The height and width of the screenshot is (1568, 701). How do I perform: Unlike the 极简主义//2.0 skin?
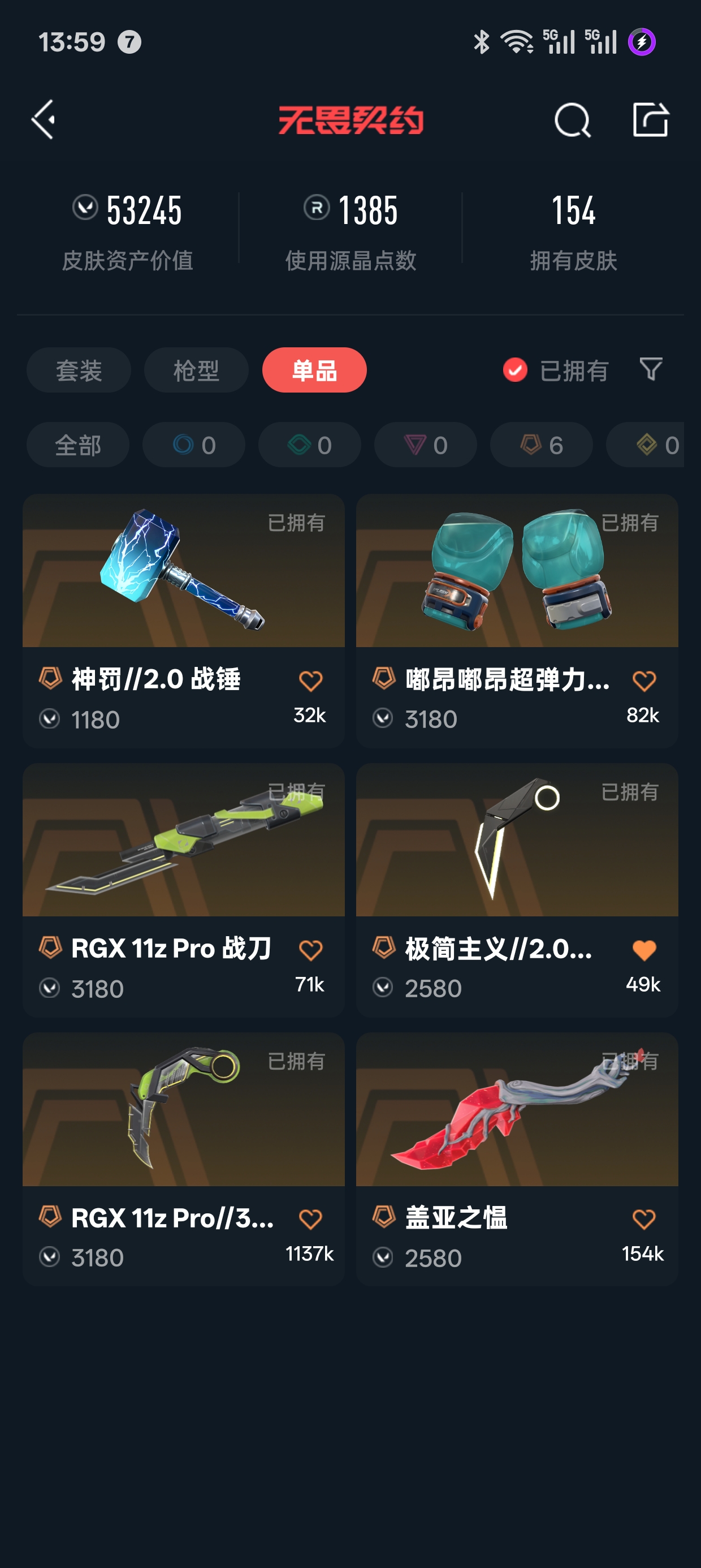tap(644, 950)
